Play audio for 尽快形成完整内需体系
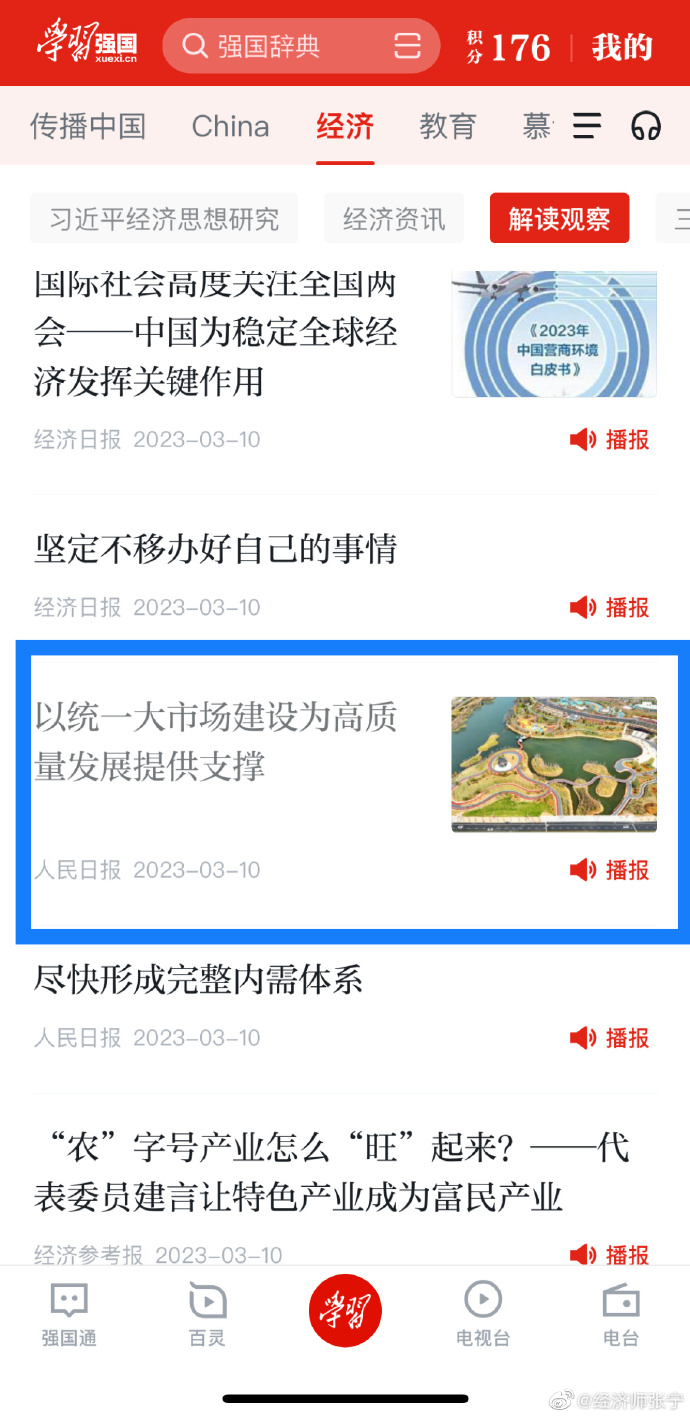690x1417 pixels. [610, 1038]
